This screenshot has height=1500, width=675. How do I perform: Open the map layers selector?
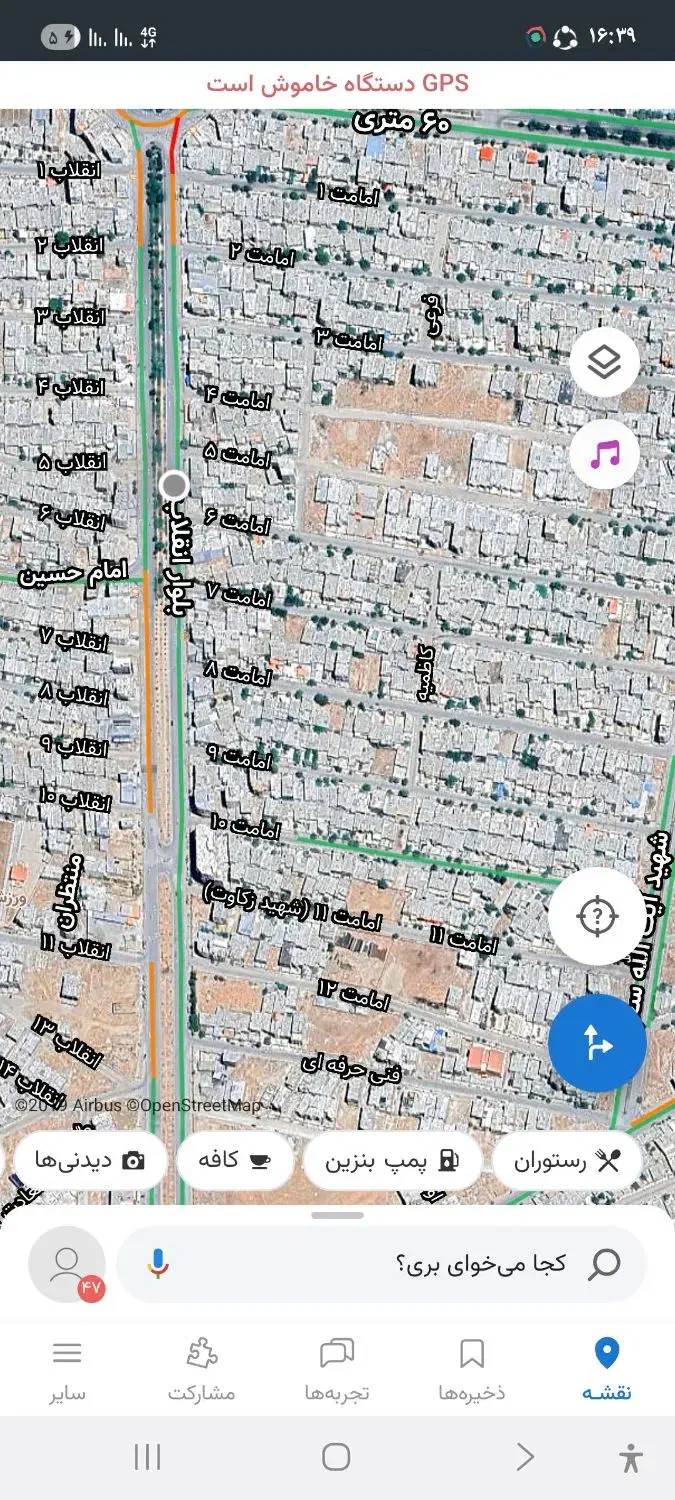coord(604,362)
